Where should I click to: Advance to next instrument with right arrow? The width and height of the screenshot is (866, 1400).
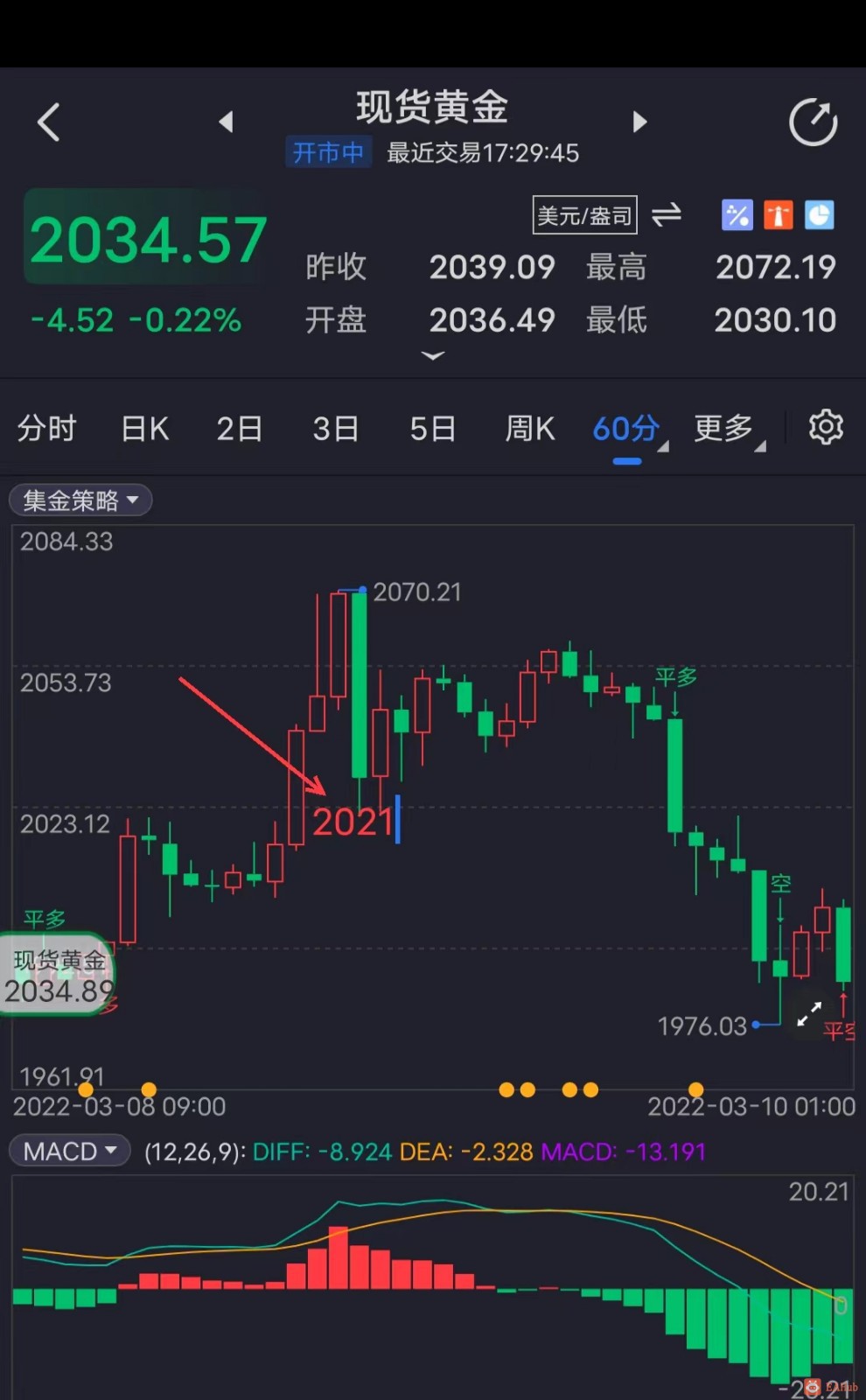point(639,122)
